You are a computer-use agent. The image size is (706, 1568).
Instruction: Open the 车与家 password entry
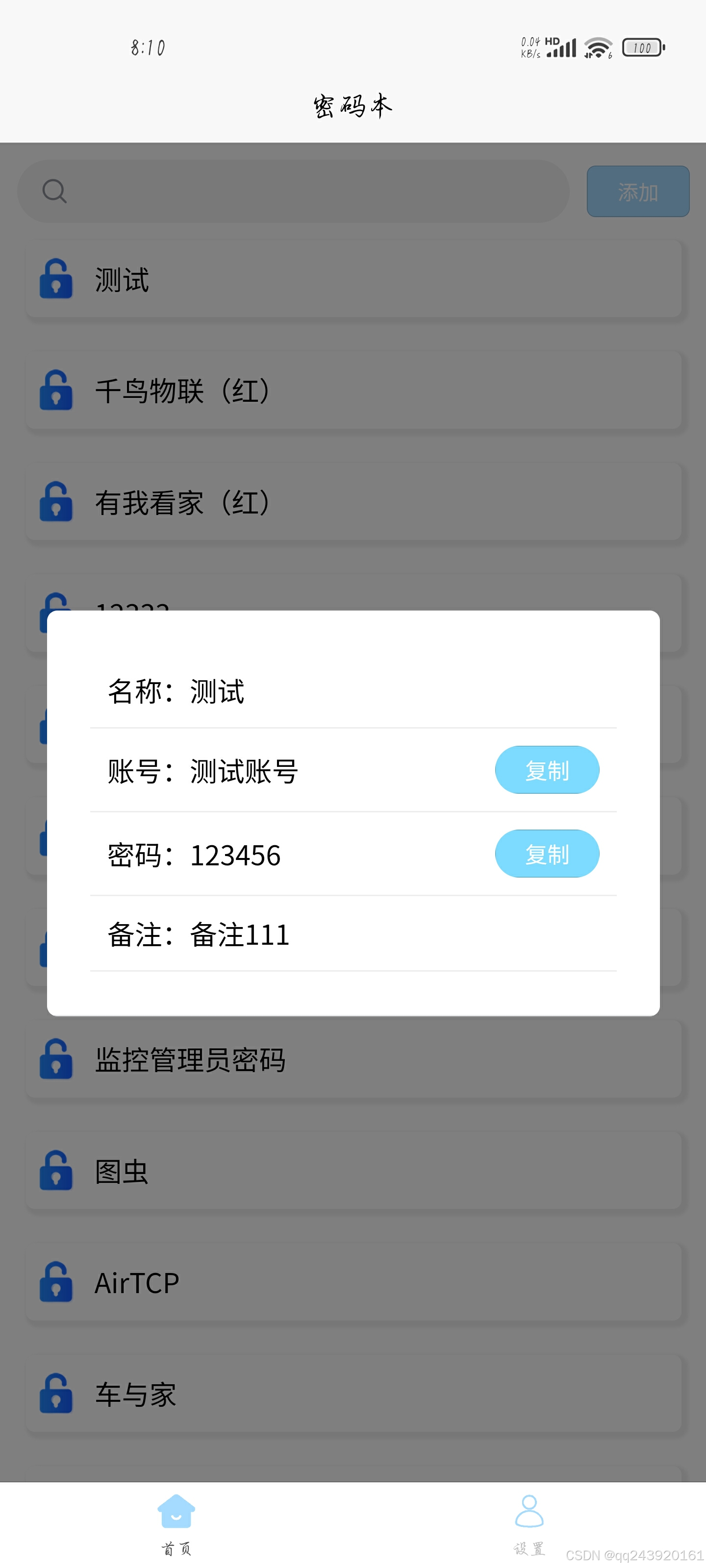click(x=244, y=1392)
